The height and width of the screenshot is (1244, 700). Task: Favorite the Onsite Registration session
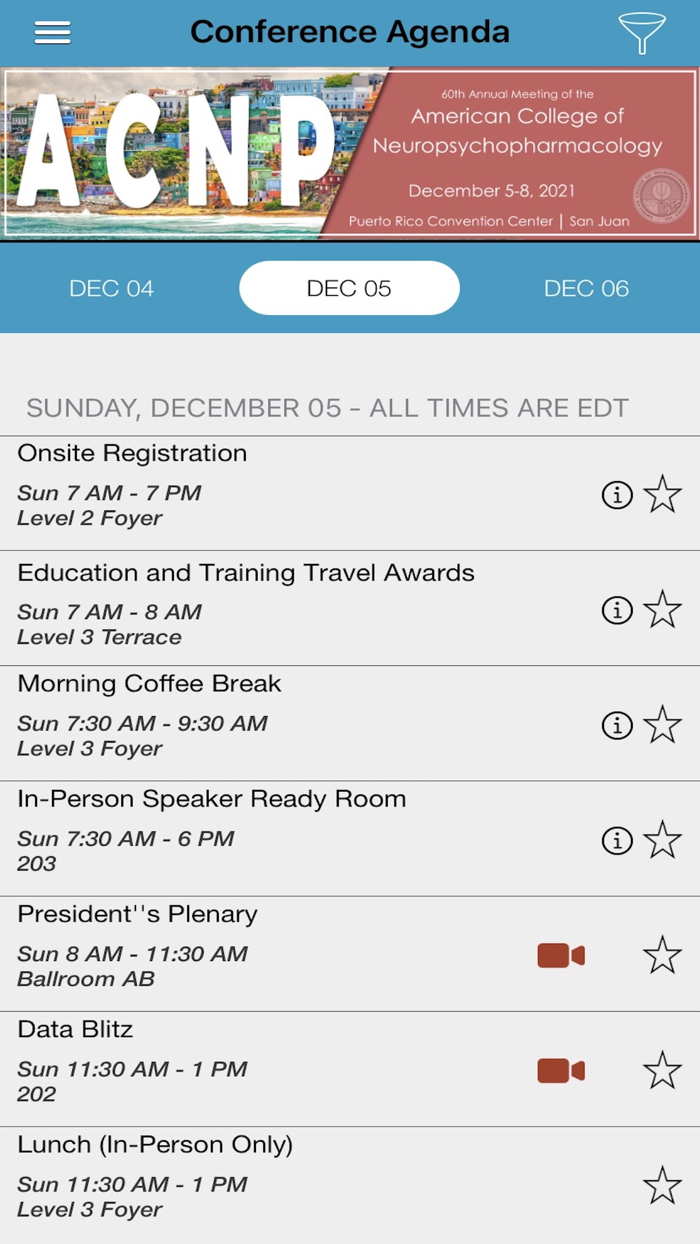click(662, 494)
